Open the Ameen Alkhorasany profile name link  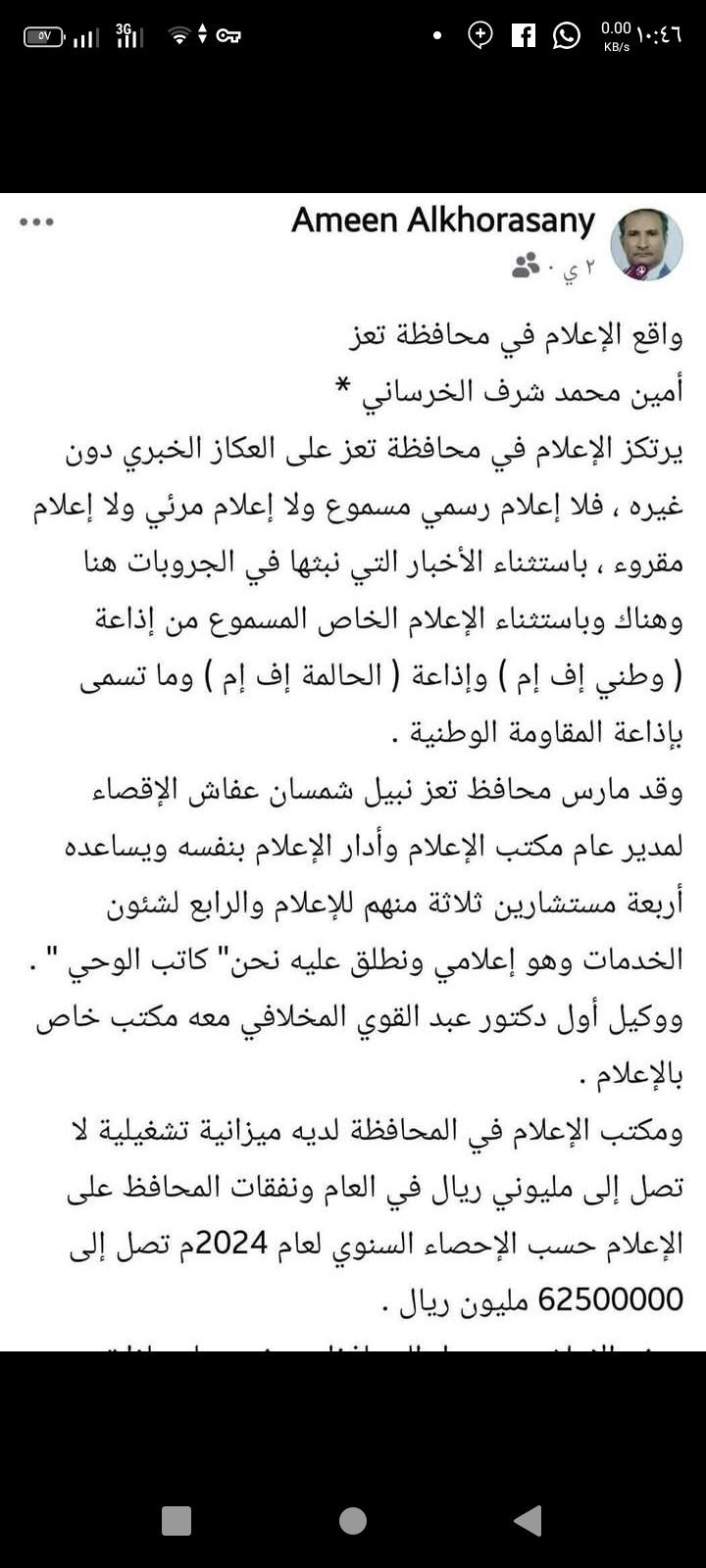click(443, 220)
